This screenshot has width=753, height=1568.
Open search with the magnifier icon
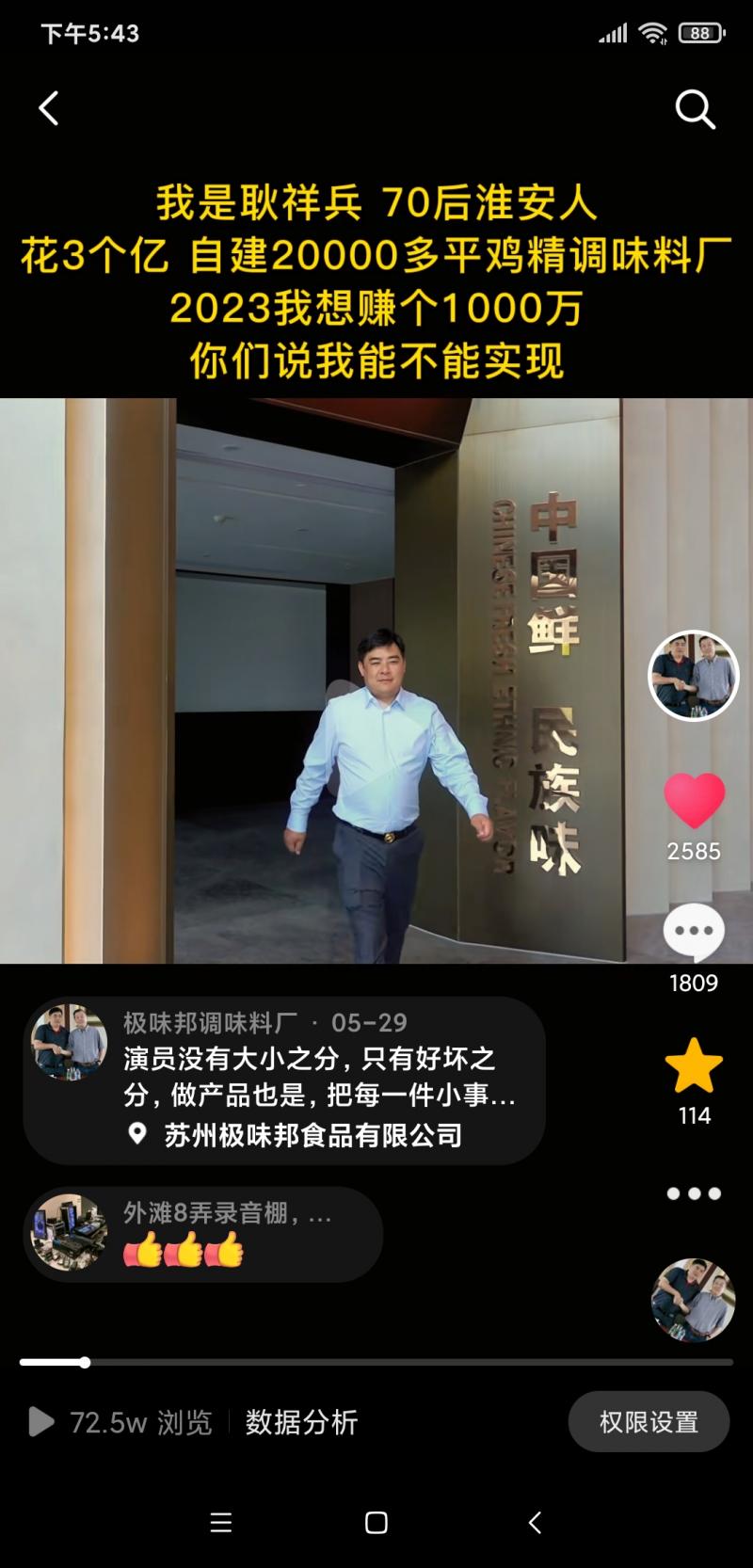[695, 110]
